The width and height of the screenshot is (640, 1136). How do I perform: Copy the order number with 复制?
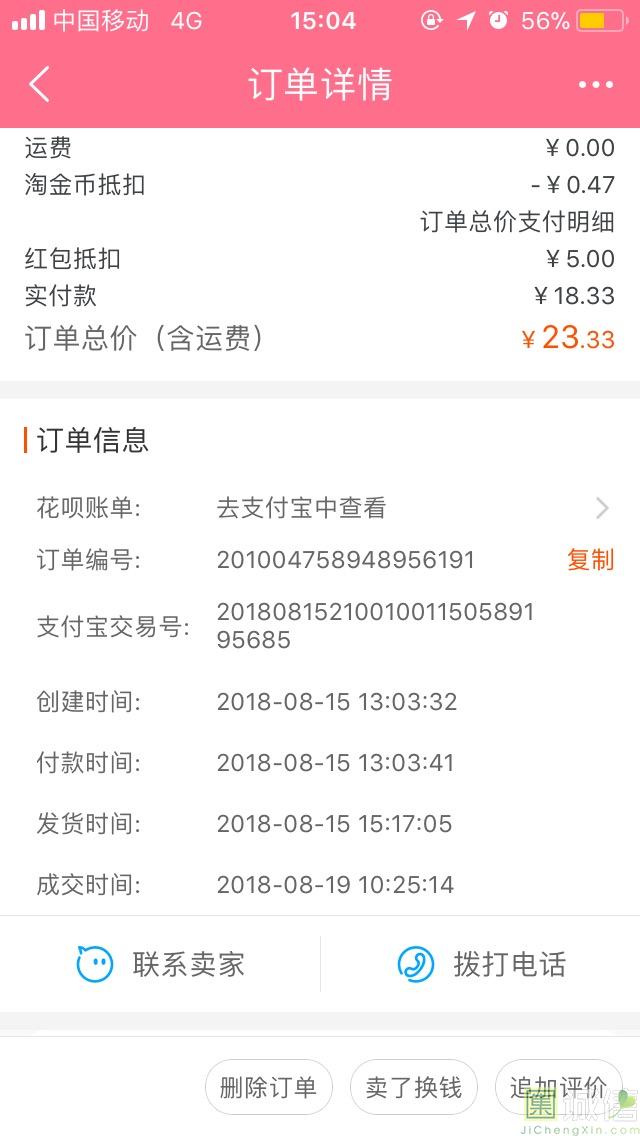[590, 560]
